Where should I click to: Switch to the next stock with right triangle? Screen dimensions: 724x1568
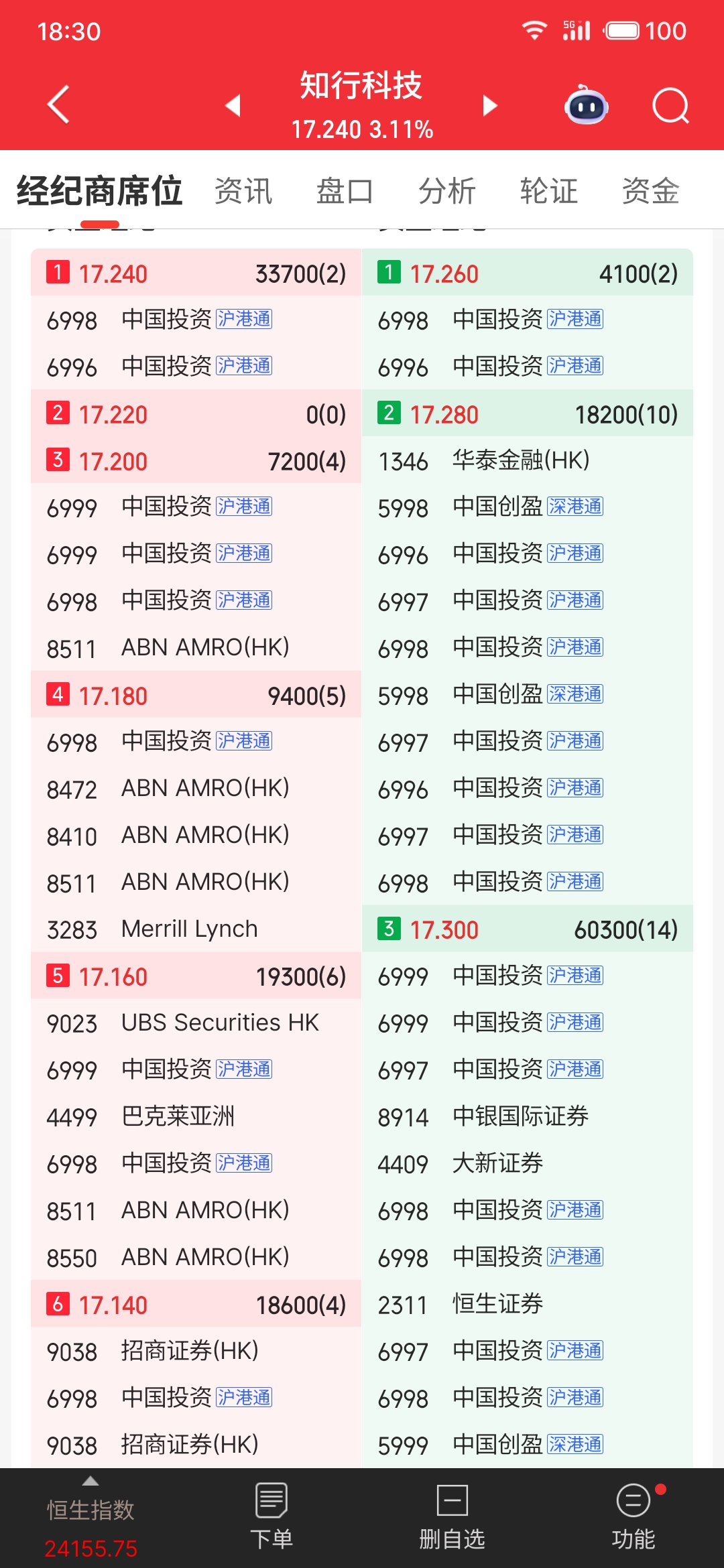[490, 105]
